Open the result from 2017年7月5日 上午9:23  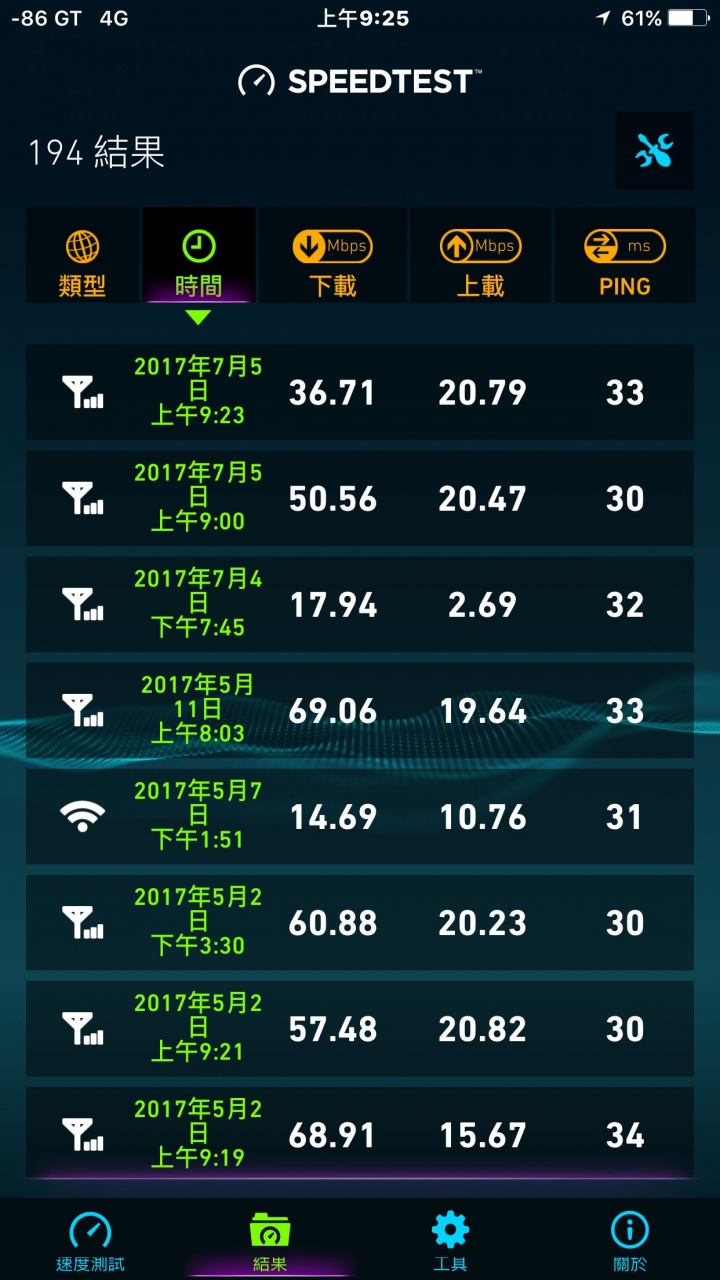(360, 392)
